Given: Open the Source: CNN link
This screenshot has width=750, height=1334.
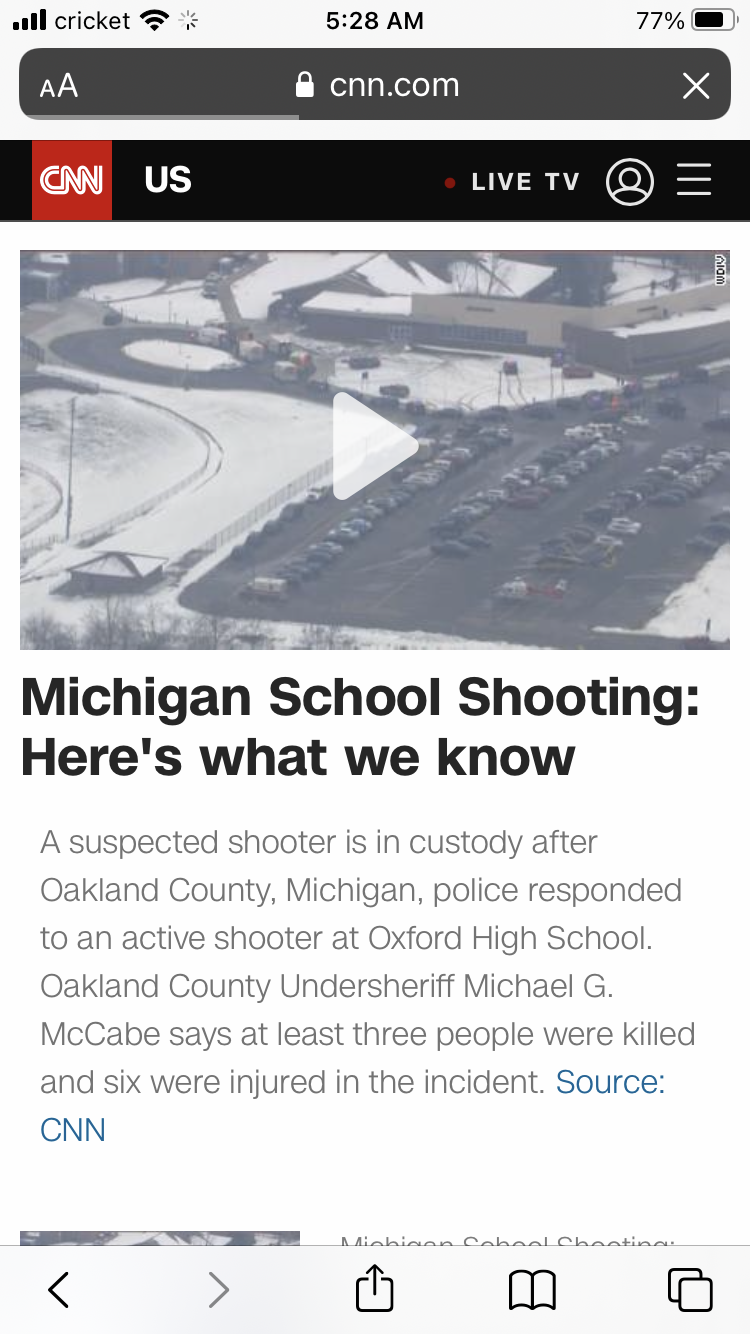Looking at the screenshot, I should (x=353, y=1106).
